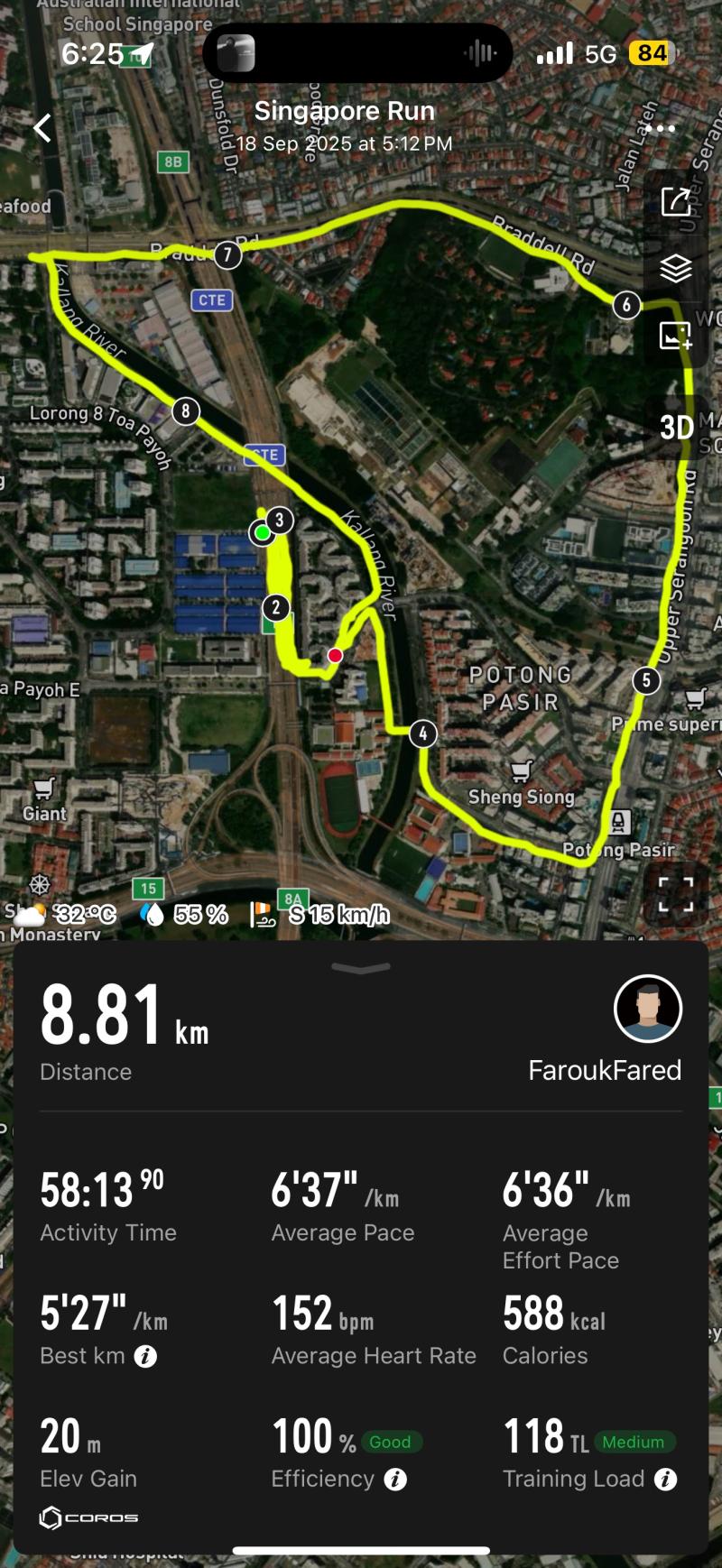Expand the map to full screen

[x=675, y=894]
